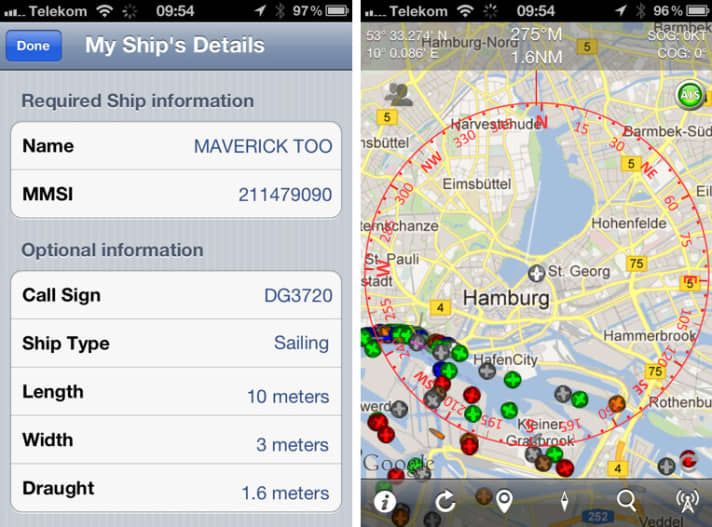
Task: Open the people icon on map
Action: (399, 96)
